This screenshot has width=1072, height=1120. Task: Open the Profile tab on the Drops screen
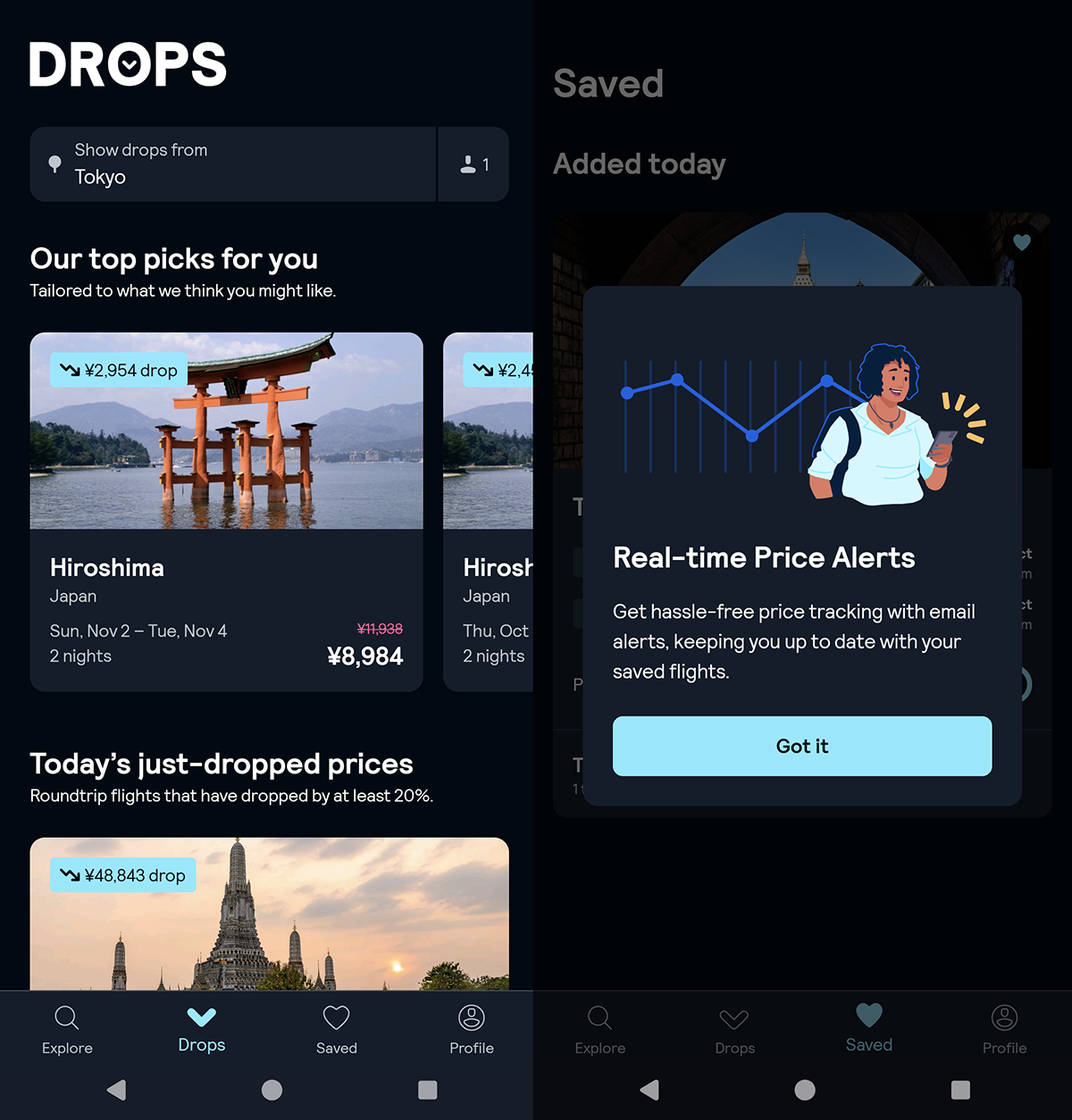471,1030
